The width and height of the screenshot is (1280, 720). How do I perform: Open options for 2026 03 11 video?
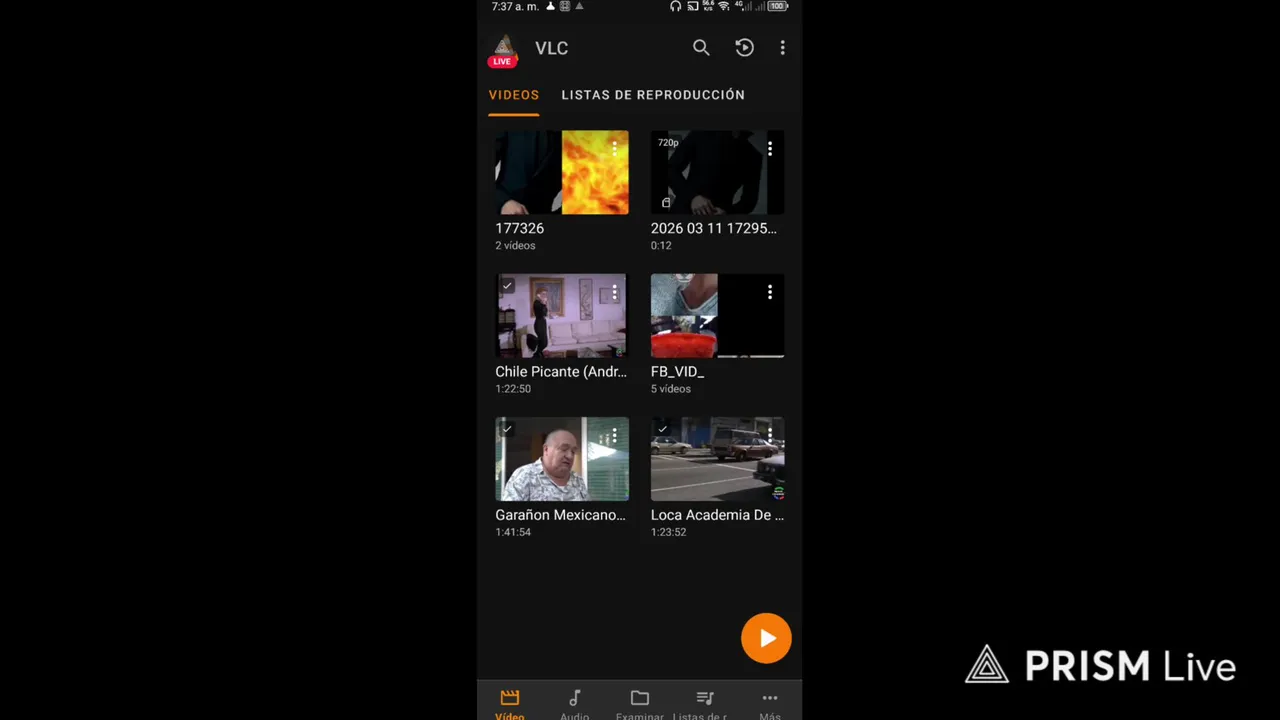769,149
